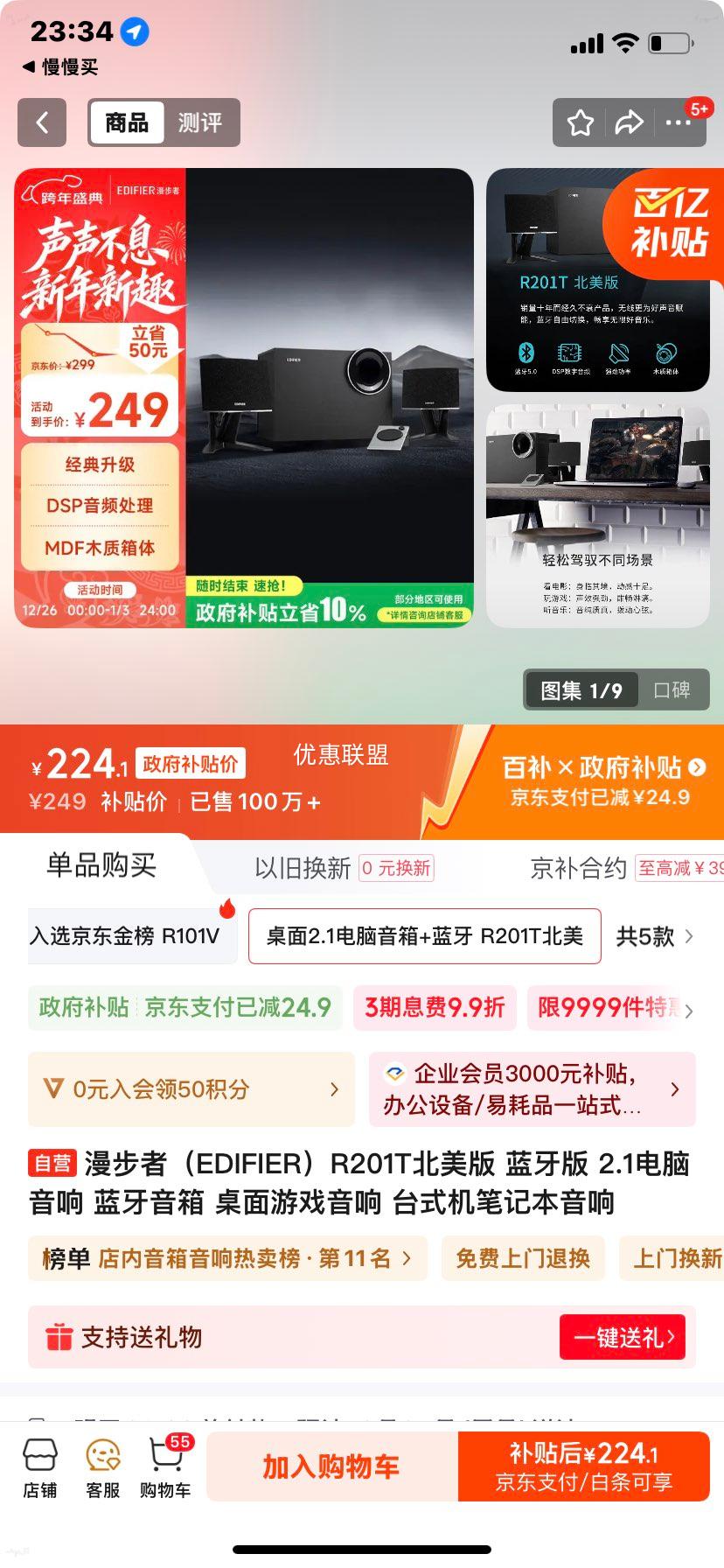This screenshot has width=724, height=1568.
Task: Expand 共5款 to view all variants
Action: [x=663, y=936]
